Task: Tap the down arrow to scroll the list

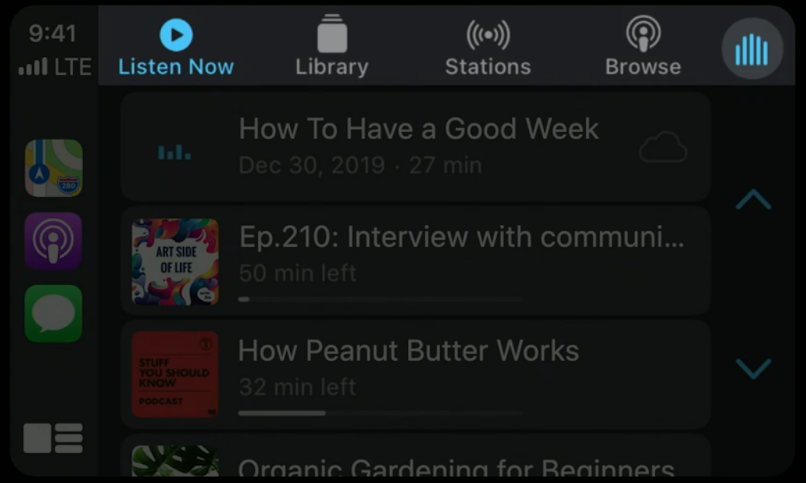Action: (753, 368)
